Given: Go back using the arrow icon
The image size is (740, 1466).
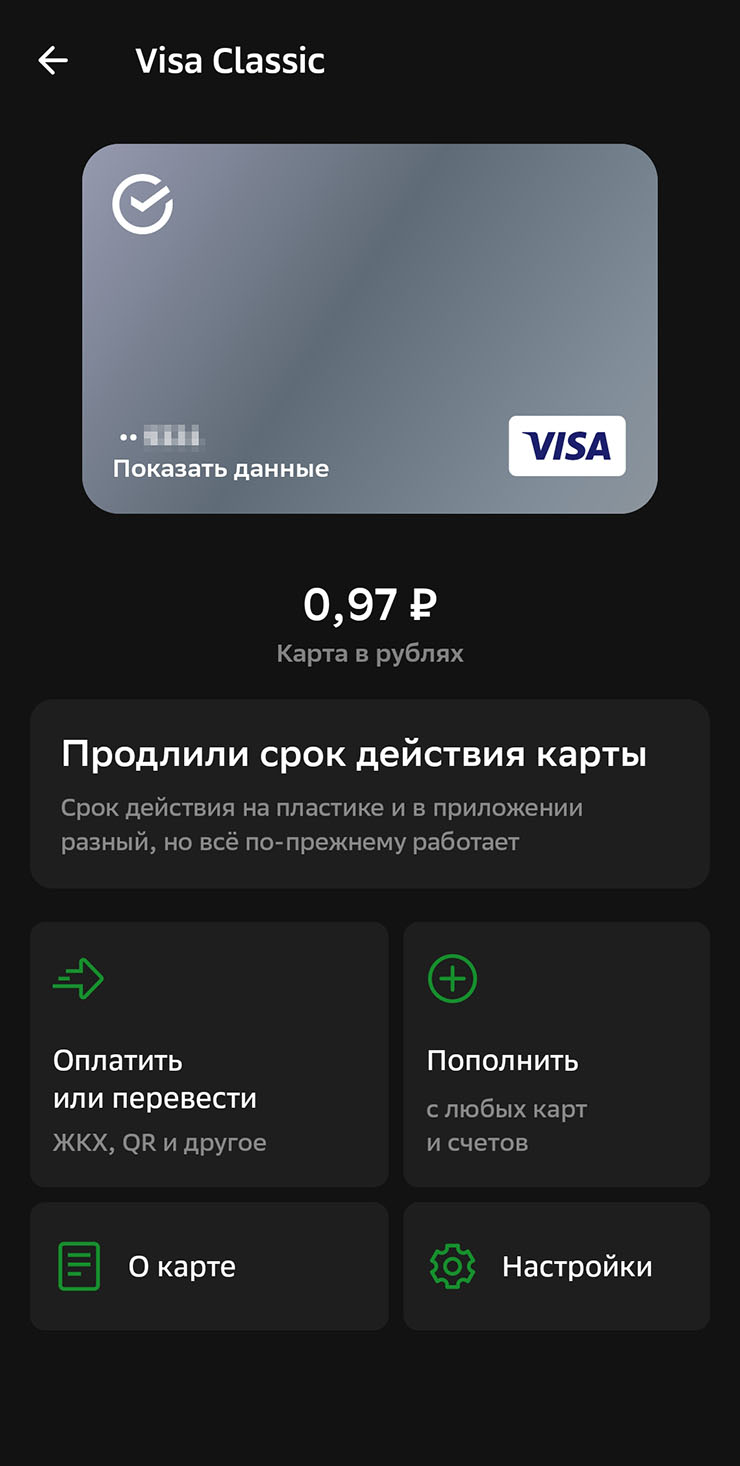Looking at the screenshot, I should tap(53, 61).
